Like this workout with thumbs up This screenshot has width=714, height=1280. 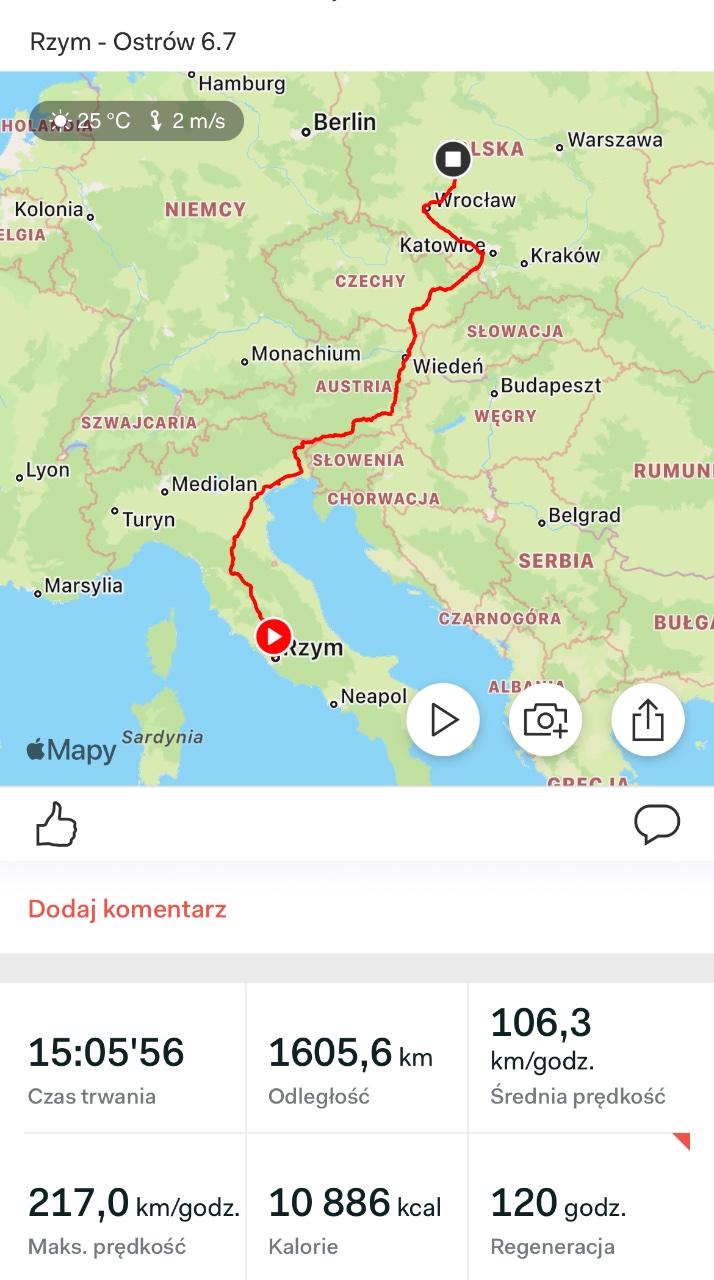point(56,826)
